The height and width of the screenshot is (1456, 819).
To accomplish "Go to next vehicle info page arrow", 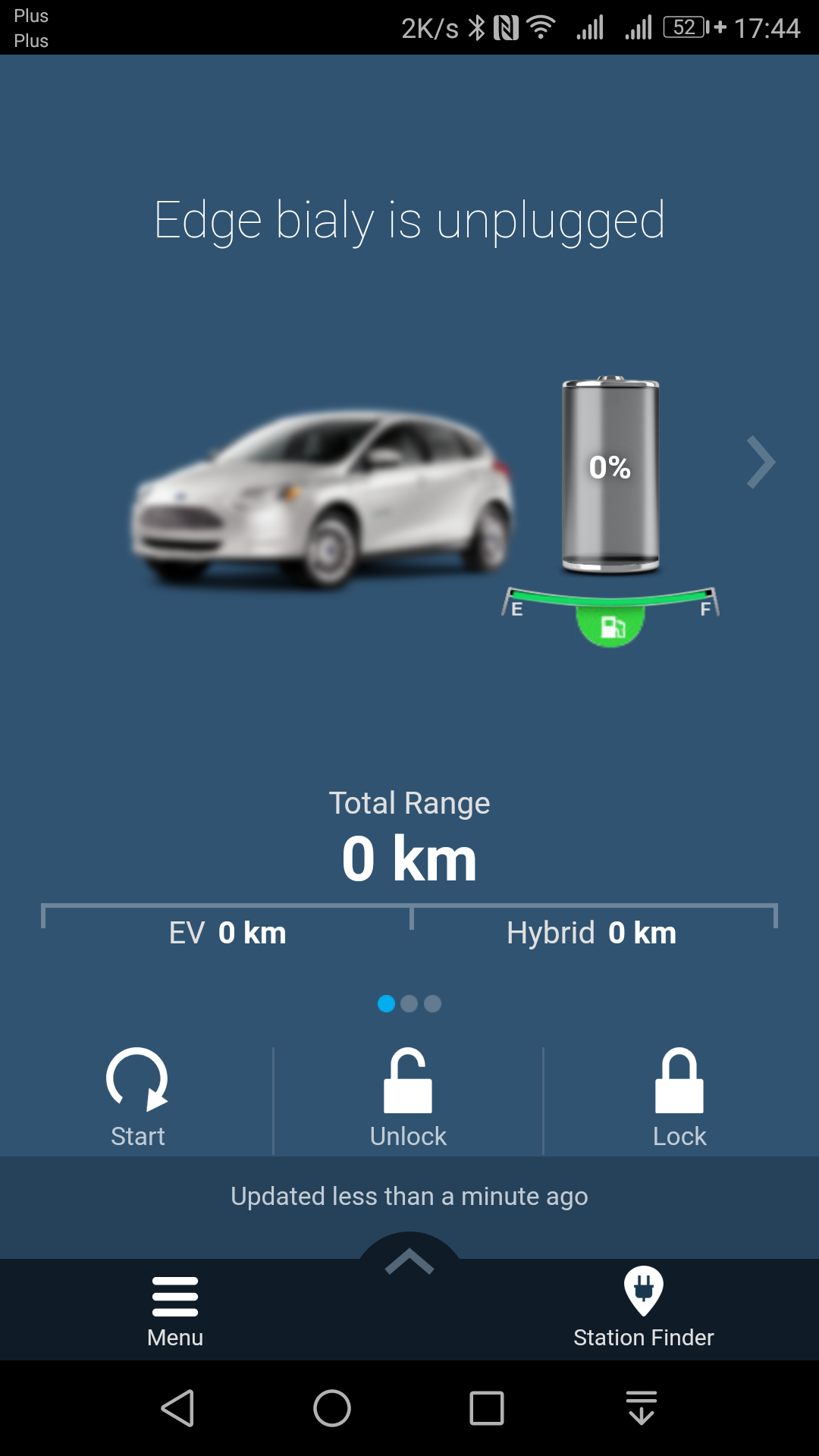I will (761, 462).
